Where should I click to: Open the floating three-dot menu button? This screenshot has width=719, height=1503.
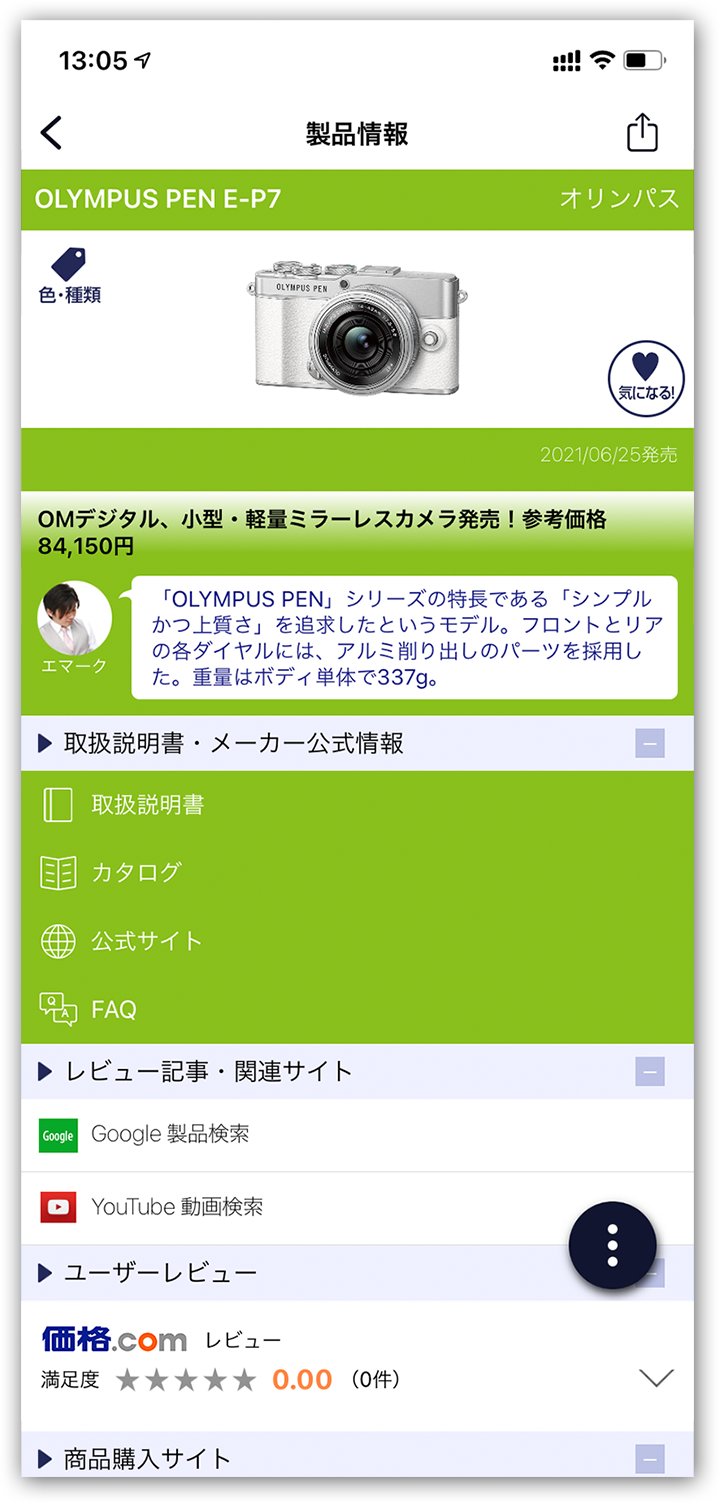pos(612,1246)
